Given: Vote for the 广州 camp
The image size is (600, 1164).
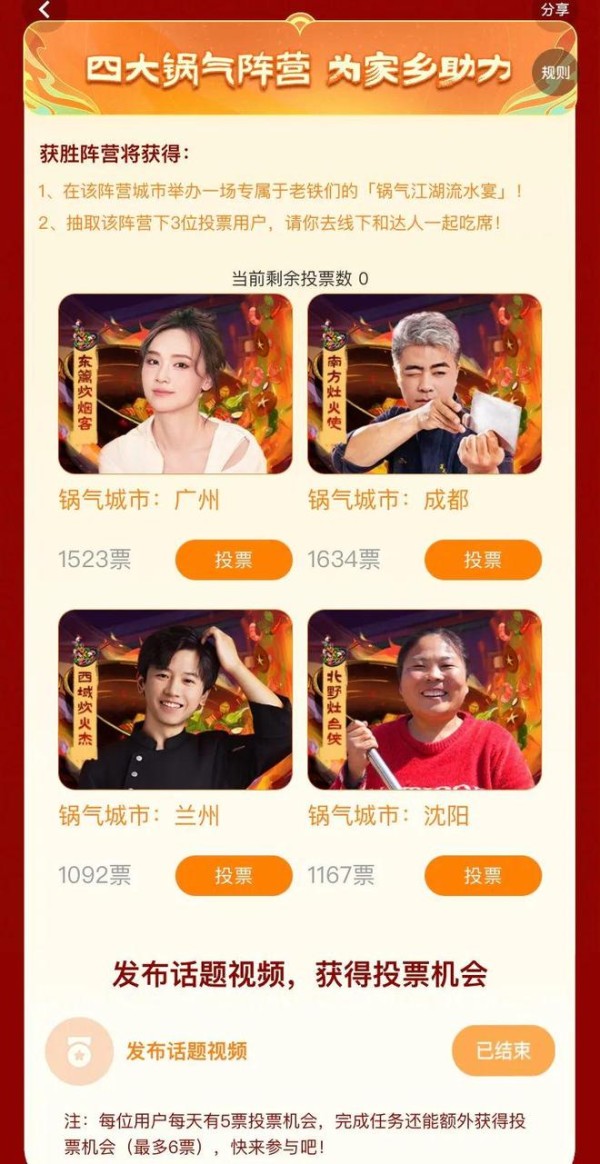Looking at the screenshot, I should coord(233,560).
